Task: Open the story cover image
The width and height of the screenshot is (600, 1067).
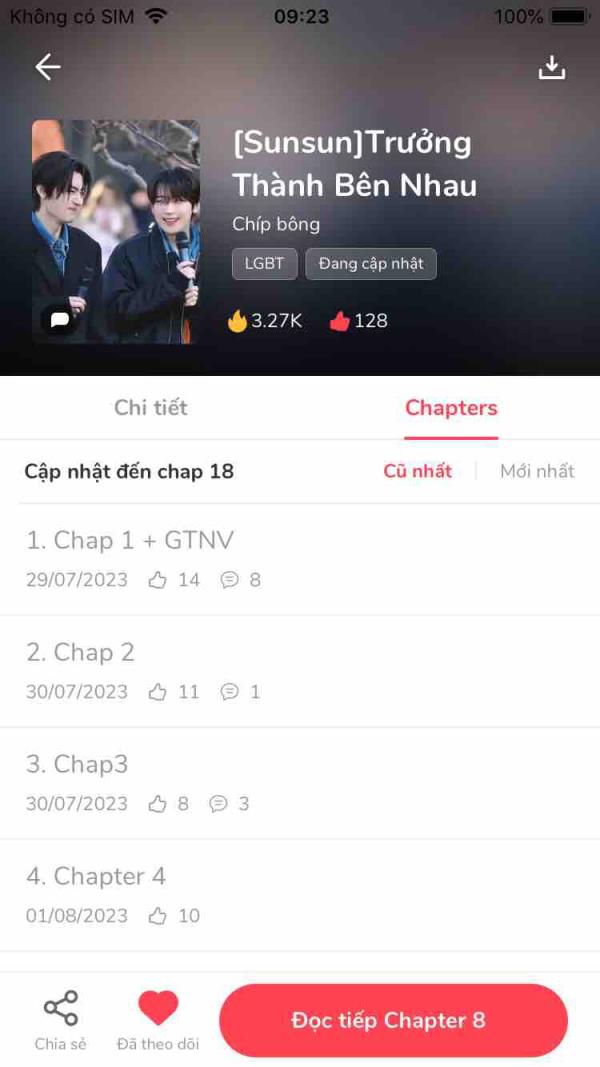Action: point(116,231)
